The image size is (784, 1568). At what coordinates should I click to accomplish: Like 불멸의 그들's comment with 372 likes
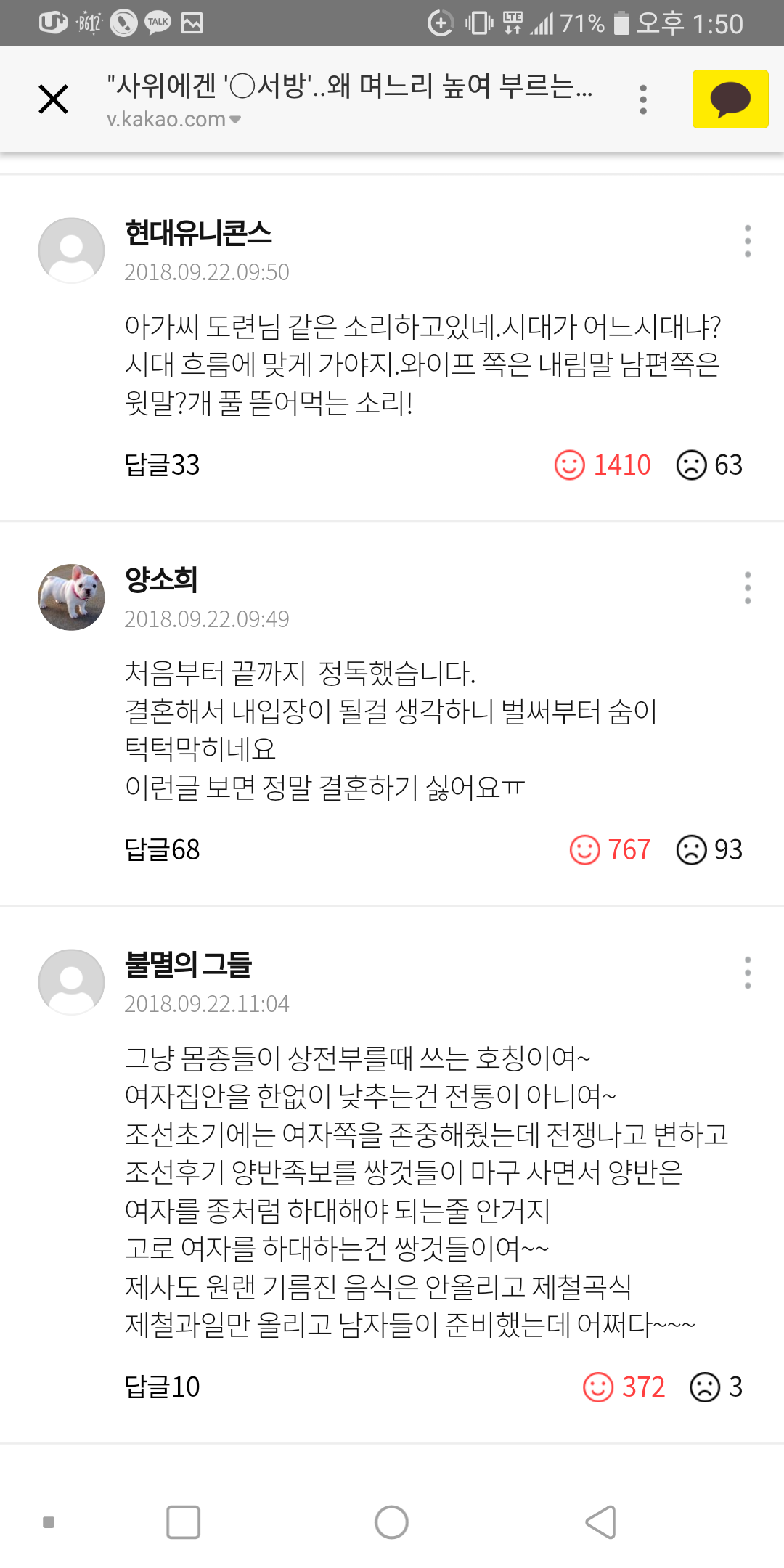click(x=599, y=1387)
